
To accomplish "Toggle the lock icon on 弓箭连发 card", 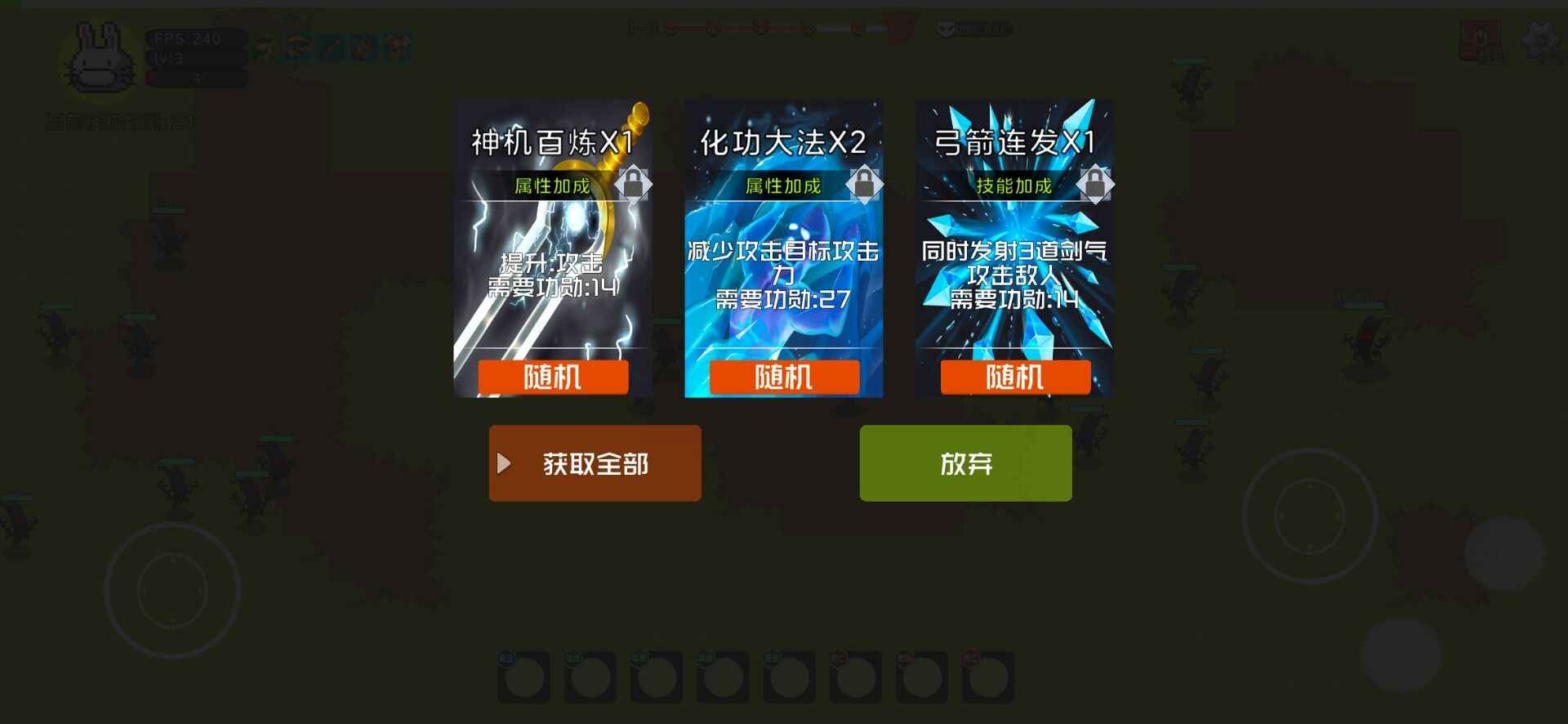I will (x=1096, y=185).
